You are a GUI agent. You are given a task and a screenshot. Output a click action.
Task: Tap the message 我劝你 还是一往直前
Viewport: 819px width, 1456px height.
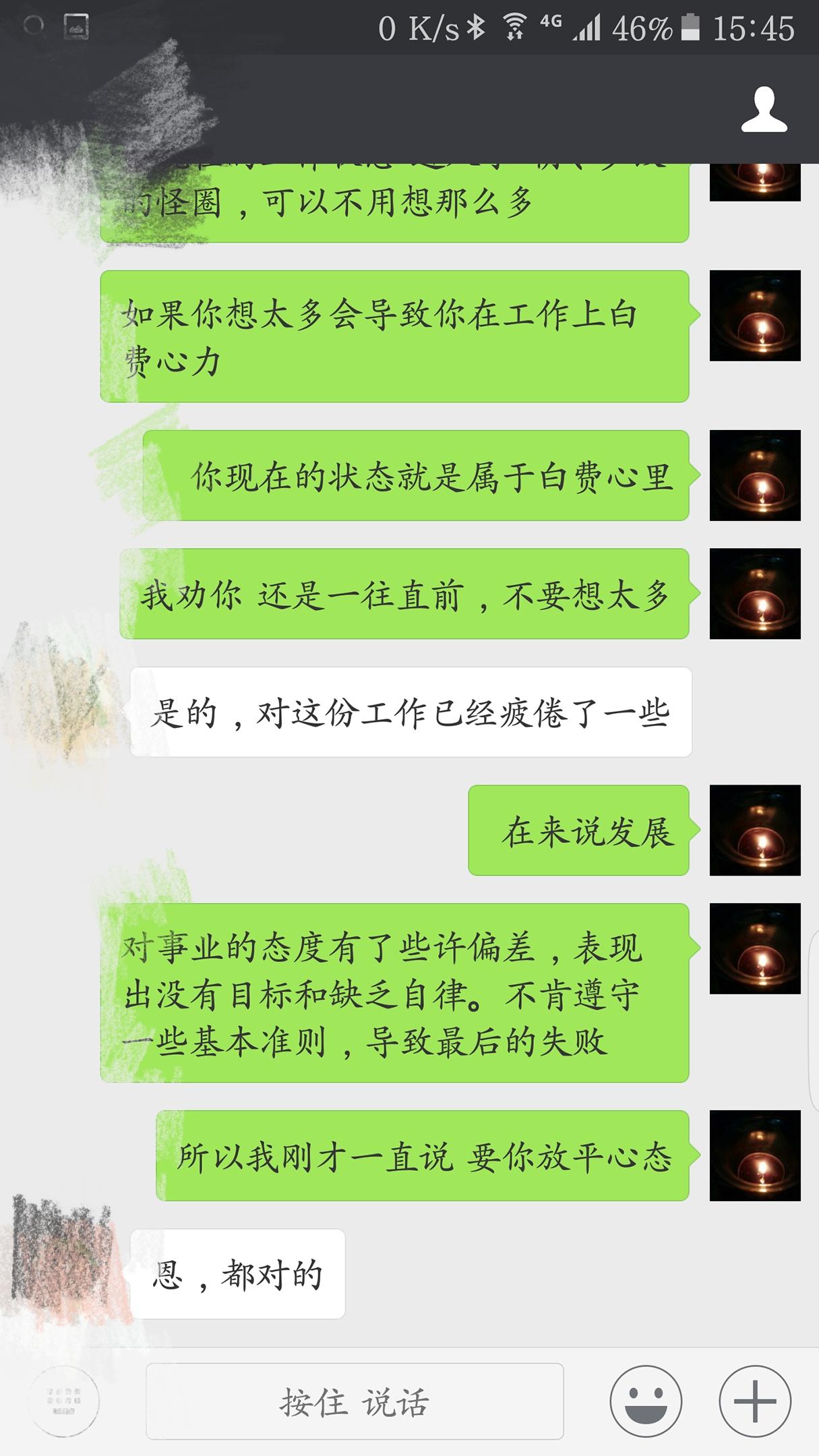pos(404,596)
